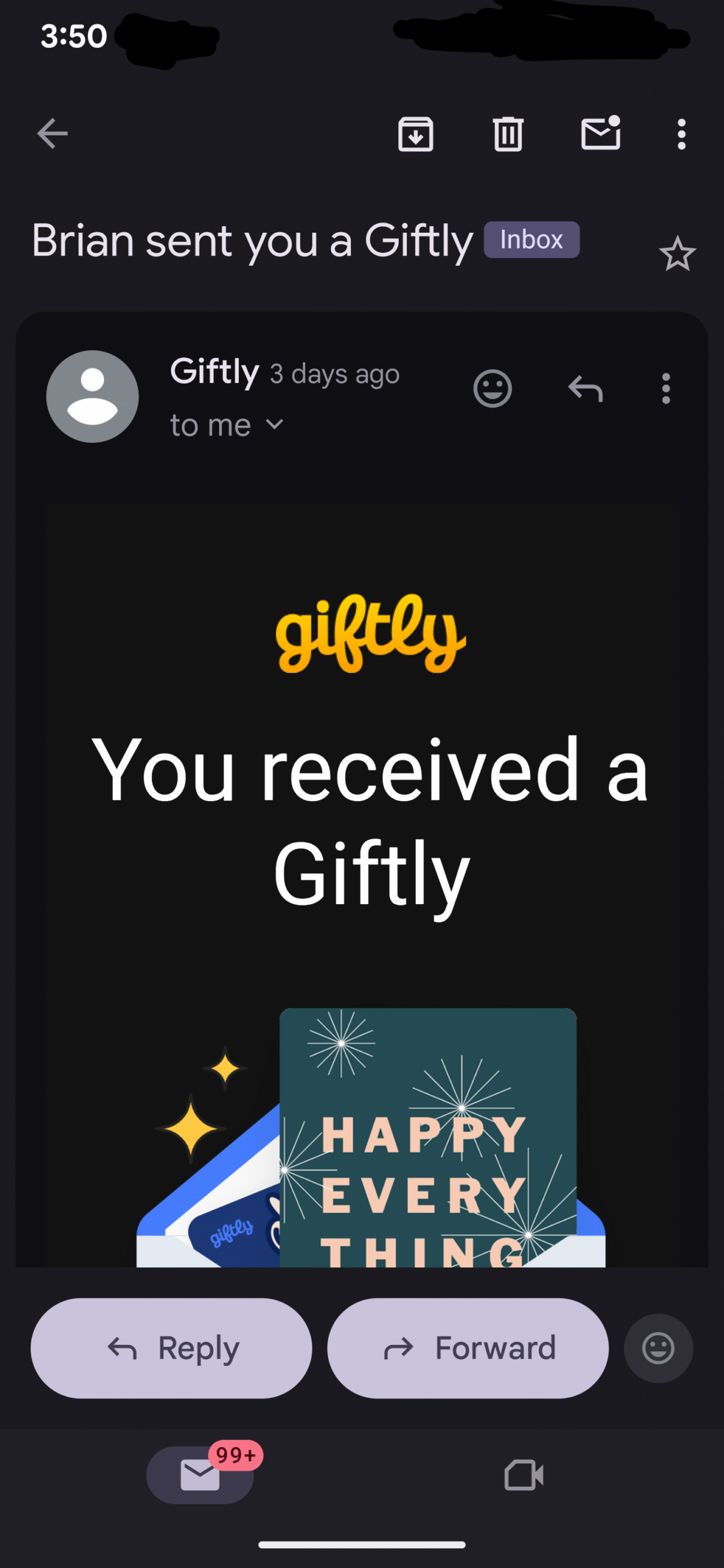Viewport: 724px width, 1568px height.
Task: Star the Brian sent you a Giftly email
Action: tap(677, 254)
